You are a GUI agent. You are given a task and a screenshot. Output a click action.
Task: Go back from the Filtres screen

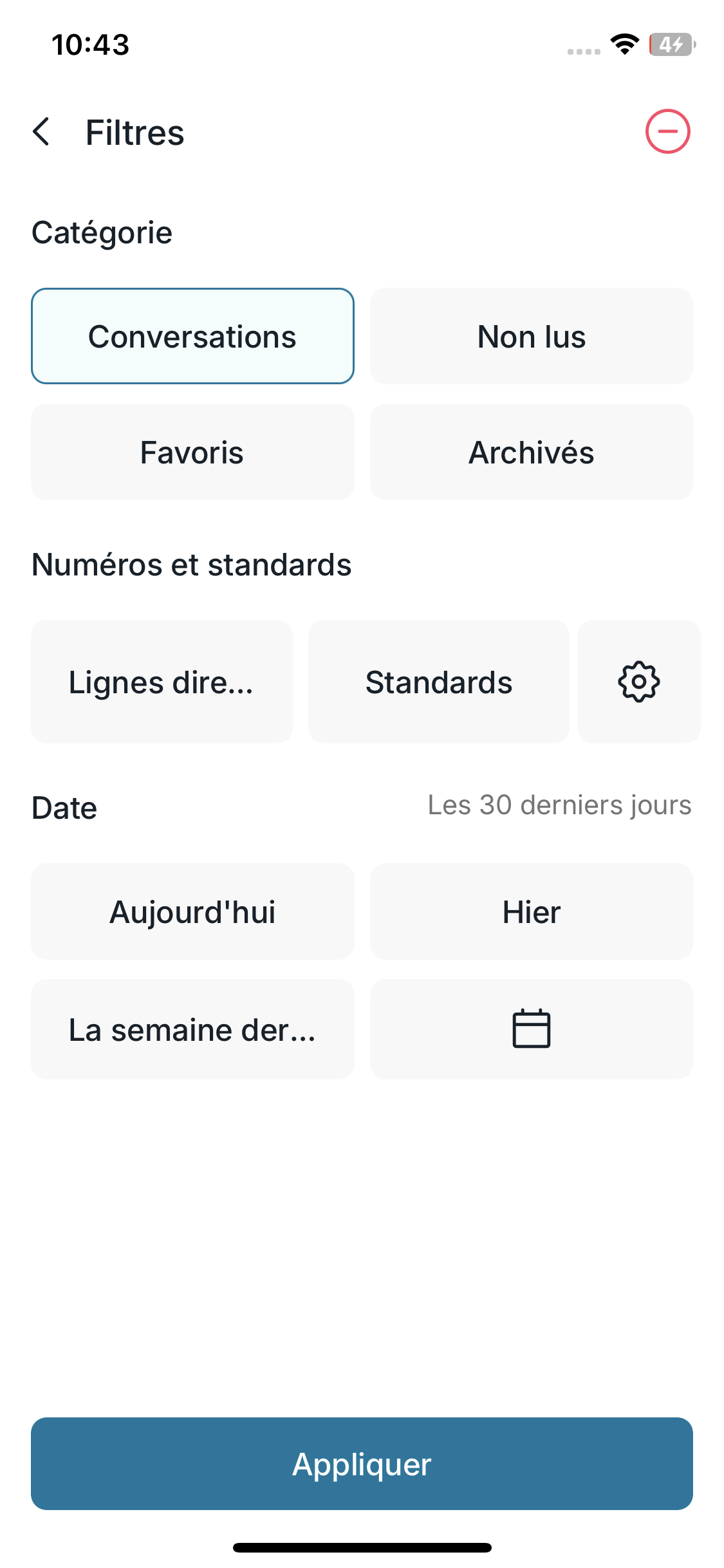[x=41, y=132]
